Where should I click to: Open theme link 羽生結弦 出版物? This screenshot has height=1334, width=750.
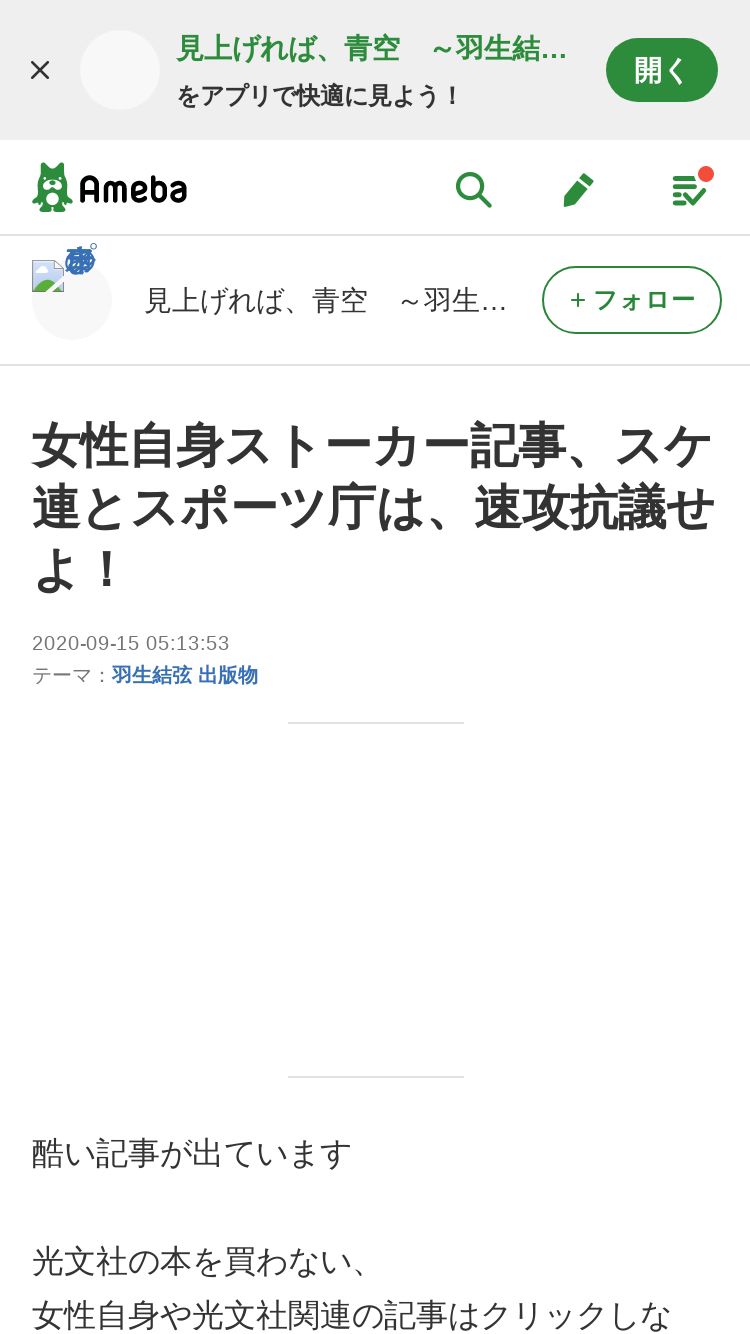185,675
